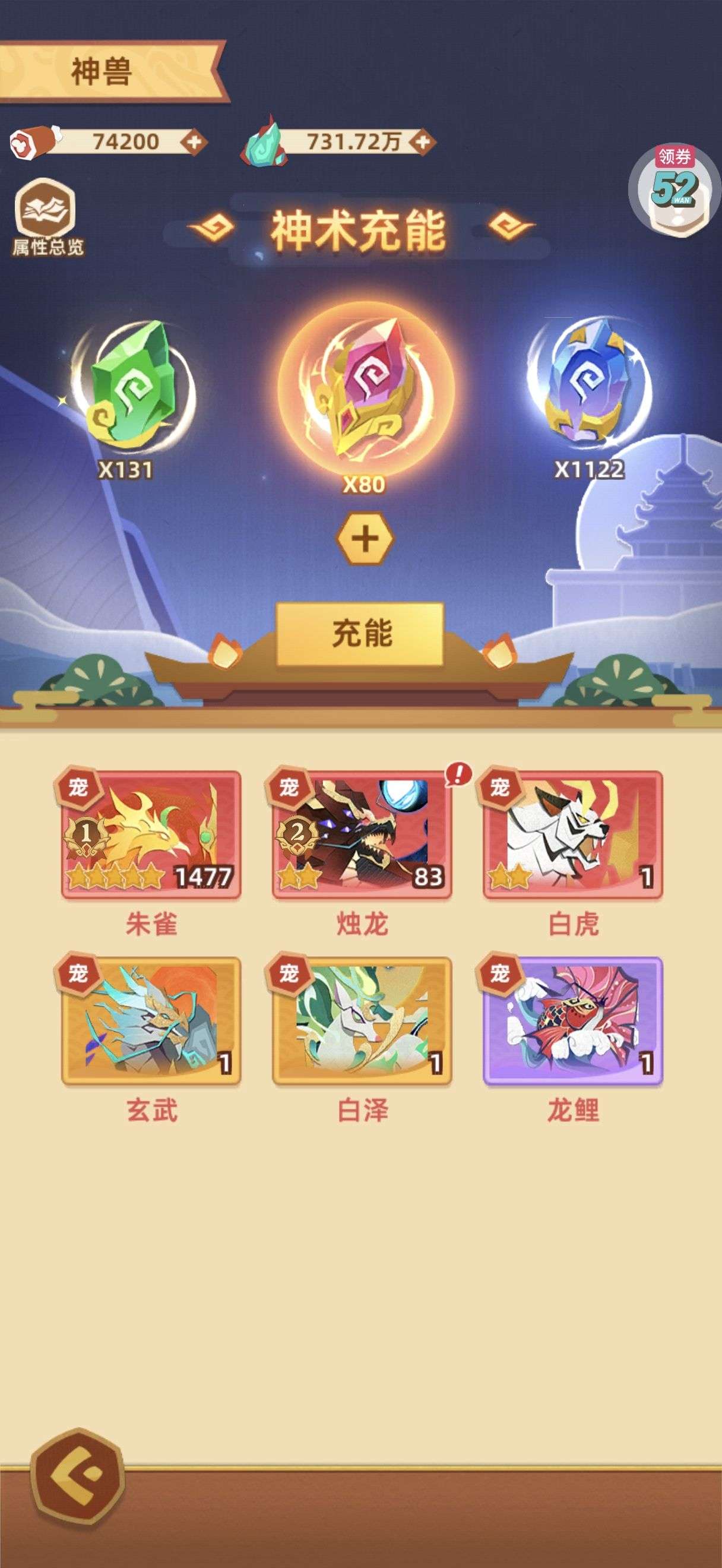This screenshot has width=722, height=1568.
Task: Open the 龙鲤 beast card
Action: click(572, 1021)
